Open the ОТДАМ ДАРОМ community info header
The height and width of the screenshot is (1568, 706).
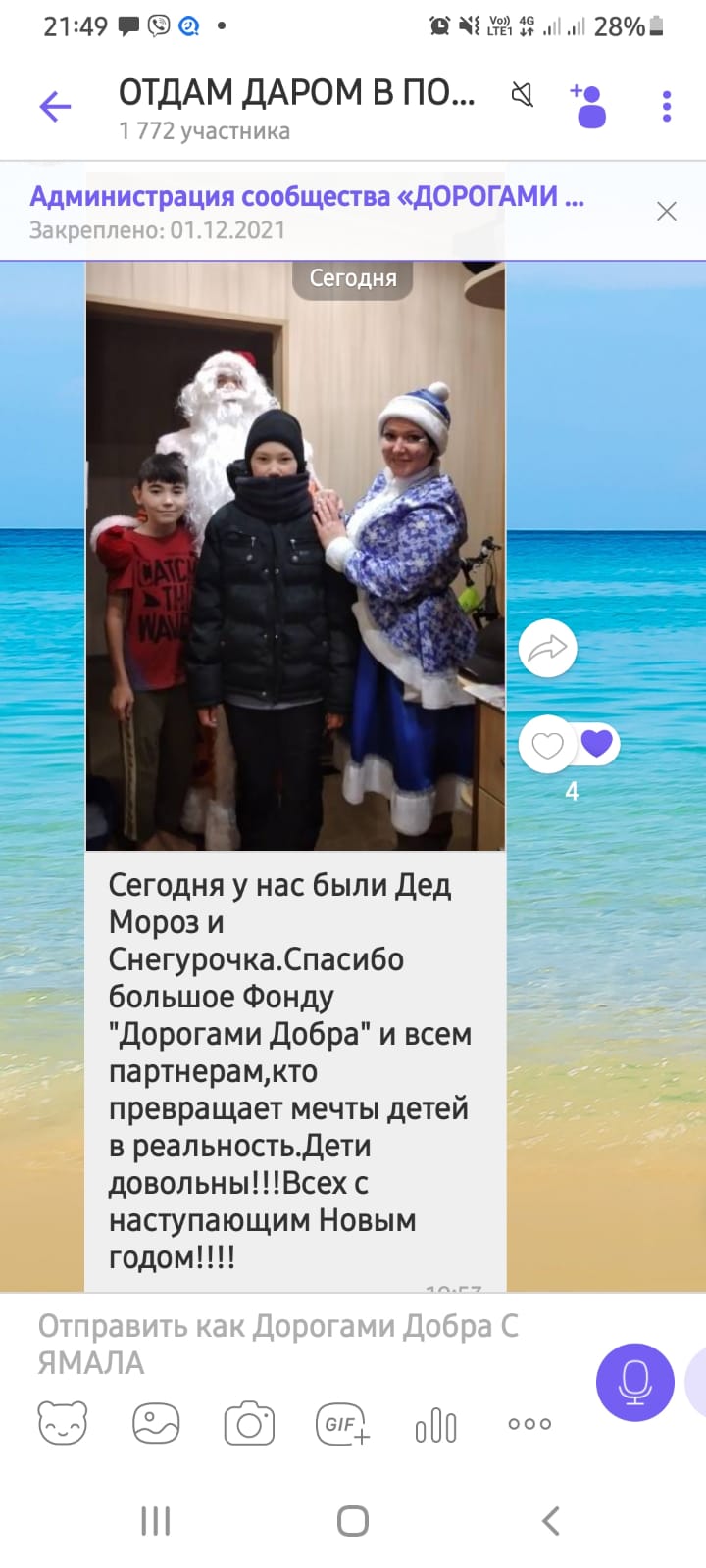[x=294, y=108]
